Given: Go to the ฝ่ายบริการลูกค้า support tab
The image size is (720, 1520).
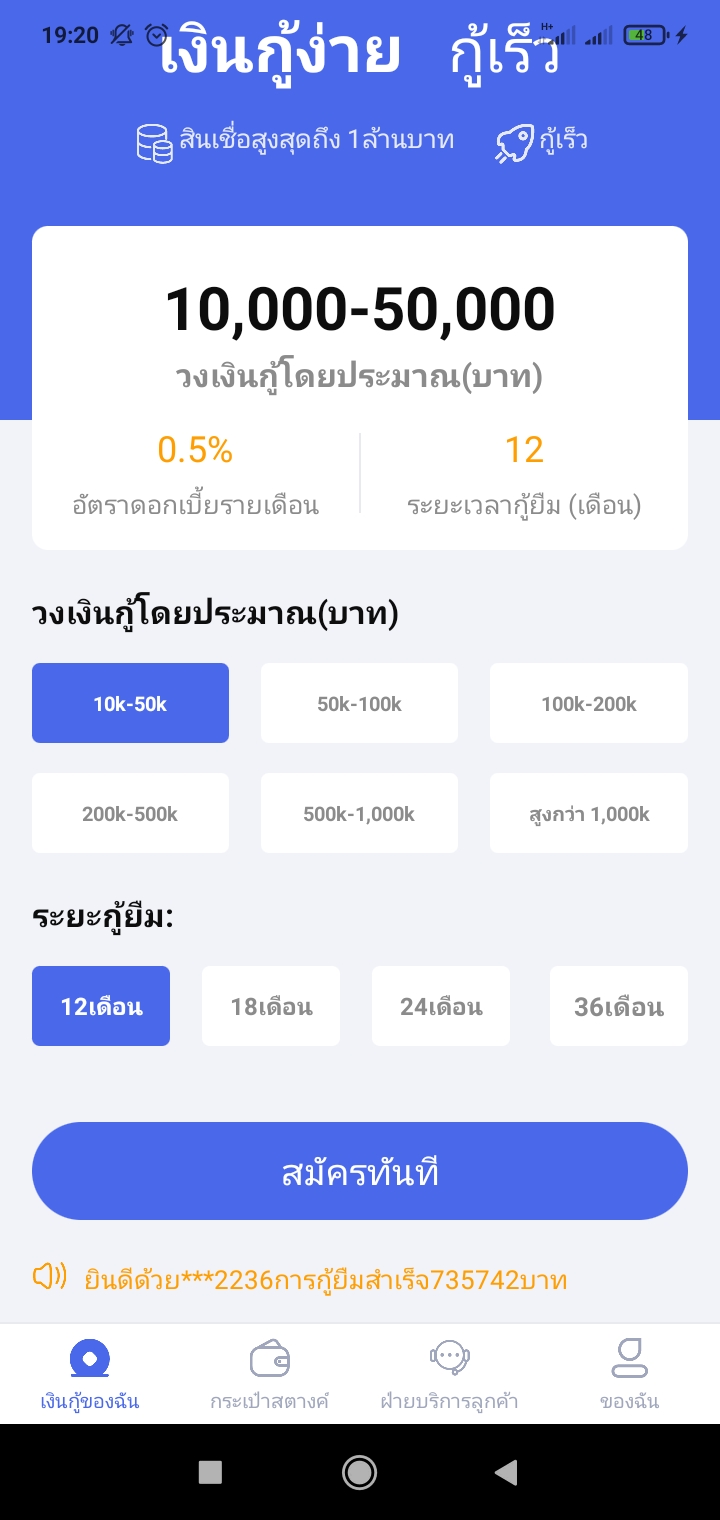Looking at the screenshot, I should click(449, 1374).
